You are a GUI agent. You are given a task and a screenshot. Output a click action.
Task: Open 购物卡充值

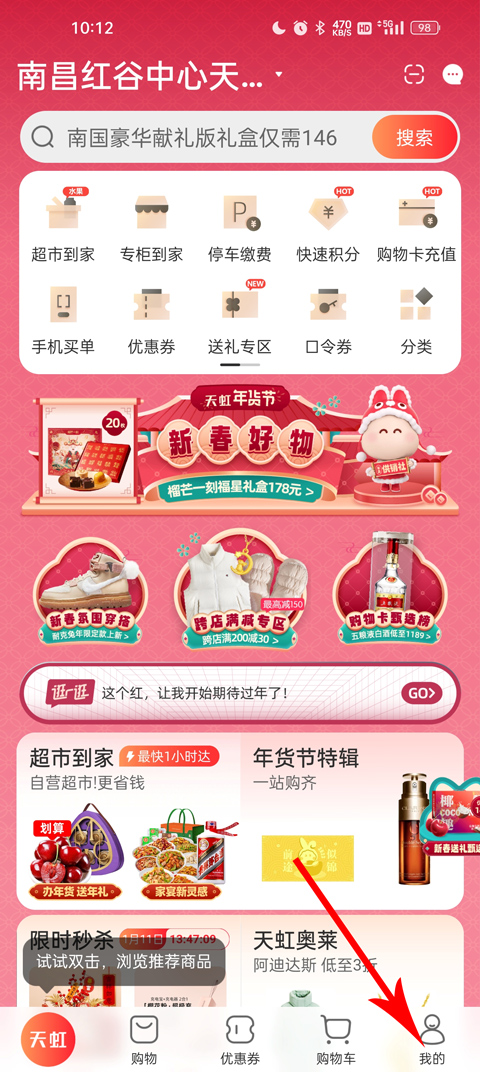tap(416, 226)
